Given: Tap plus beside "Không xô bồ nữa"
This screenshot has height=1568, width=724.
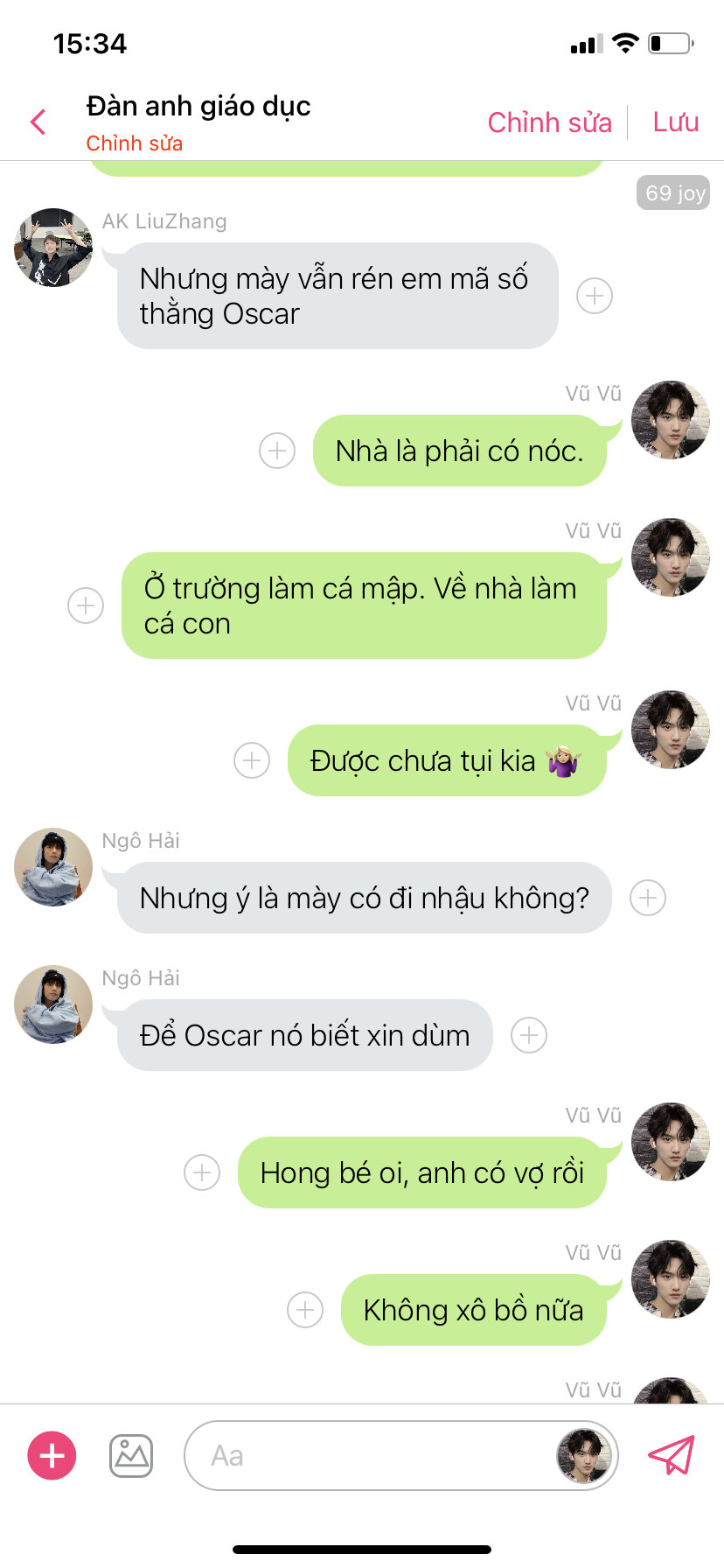Looking at the screenshot, I should [305, 1310].
